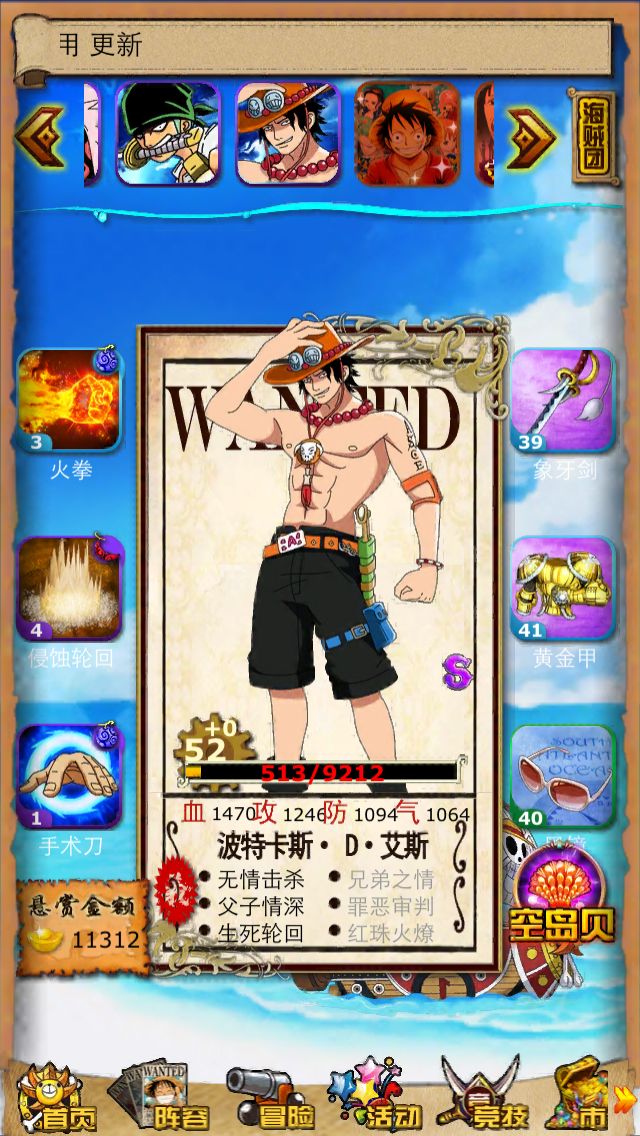Switch to the 竞技 tab
The image size is (640, 1136).
click(484, 1095)
